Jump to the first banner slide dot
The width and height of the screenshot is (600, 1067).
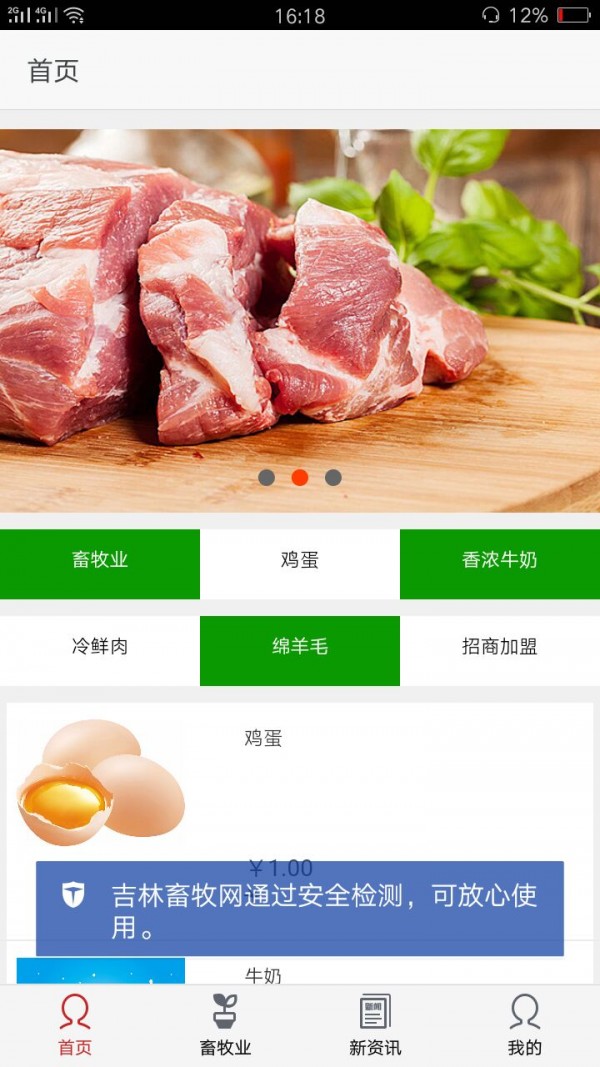pos(266,477)
